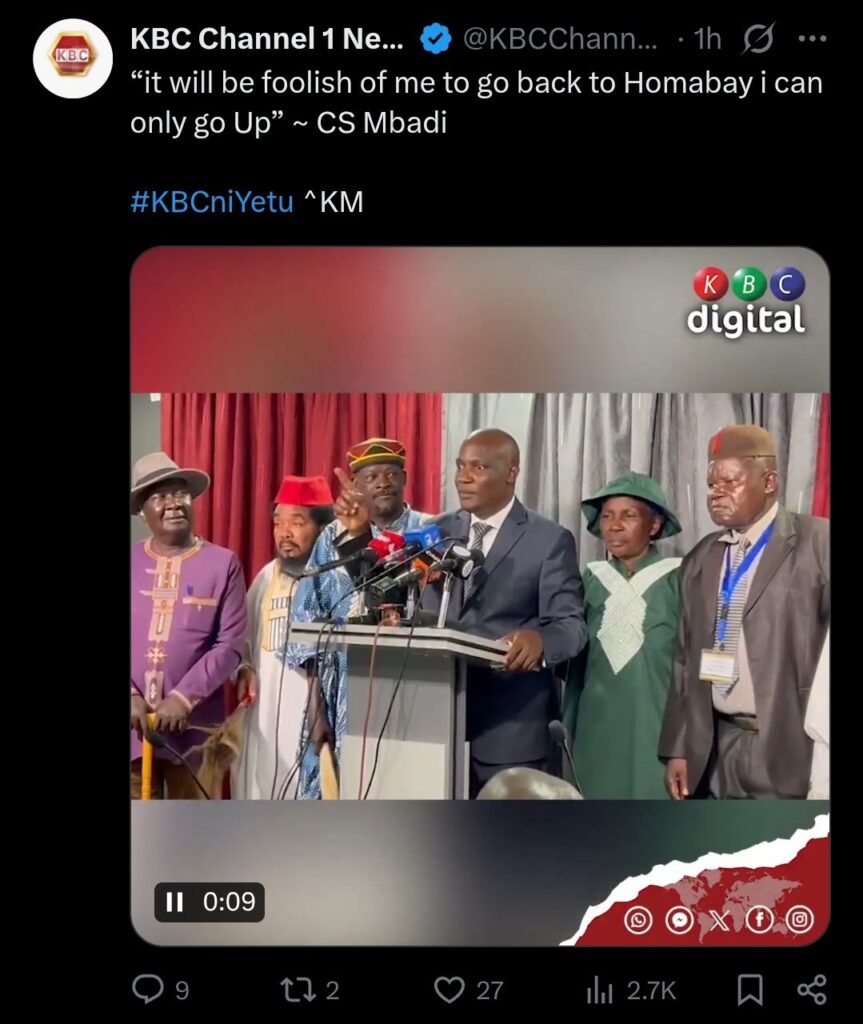Open the #KBCniYetu hashtag

coord(212,201)
